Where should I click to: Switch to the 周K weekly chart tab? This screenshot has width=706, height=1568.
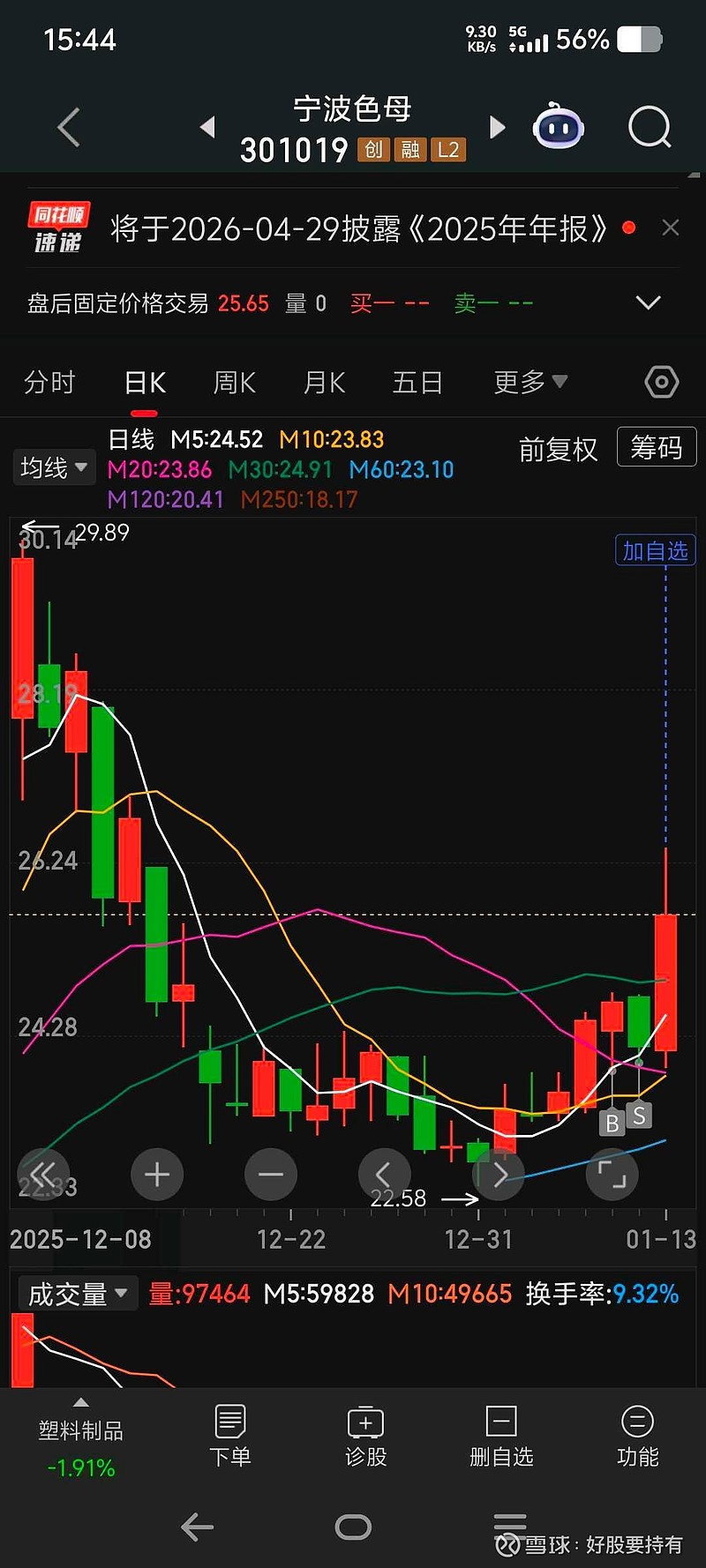[233, 382]
